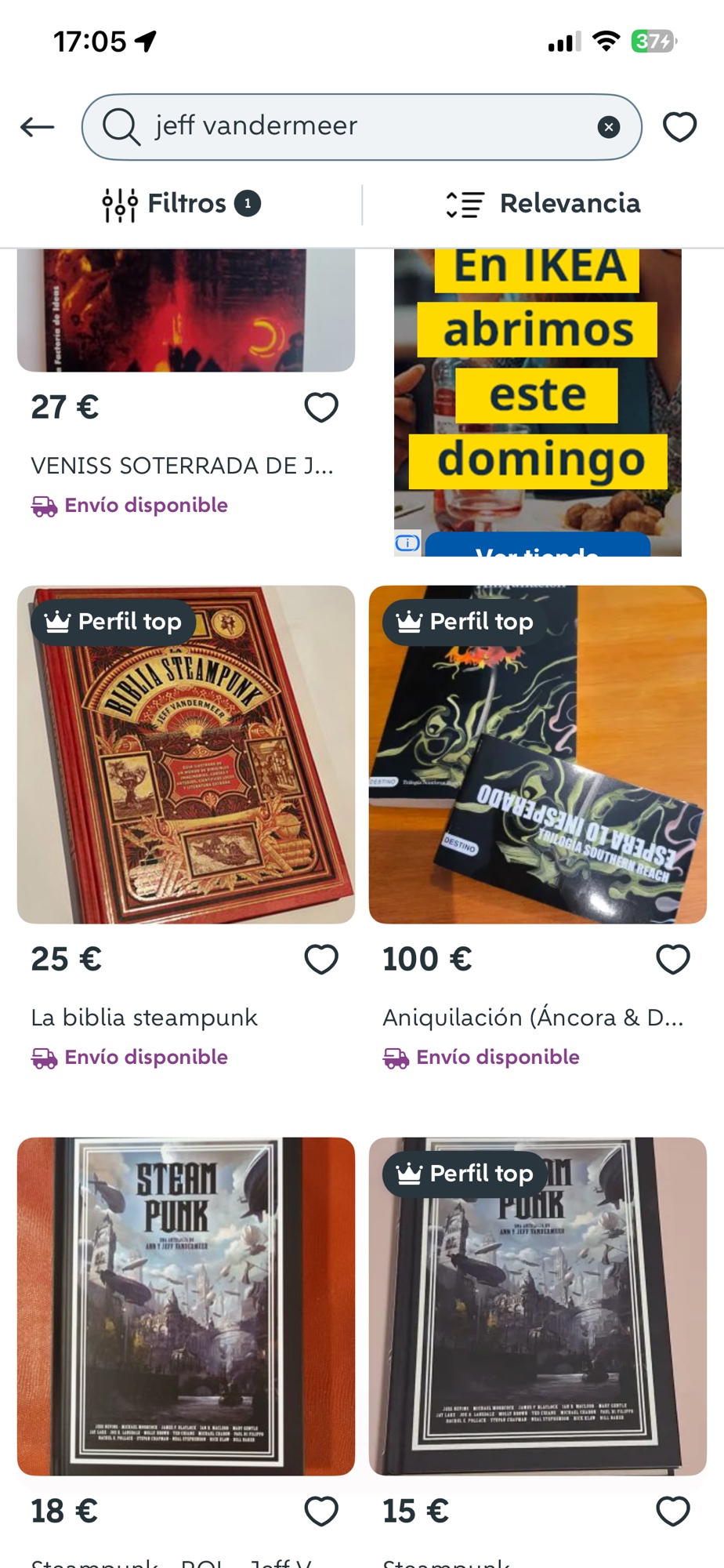Heart the 15 € Steampunk listing
724x1568 pixels.
pos(673,1512)
